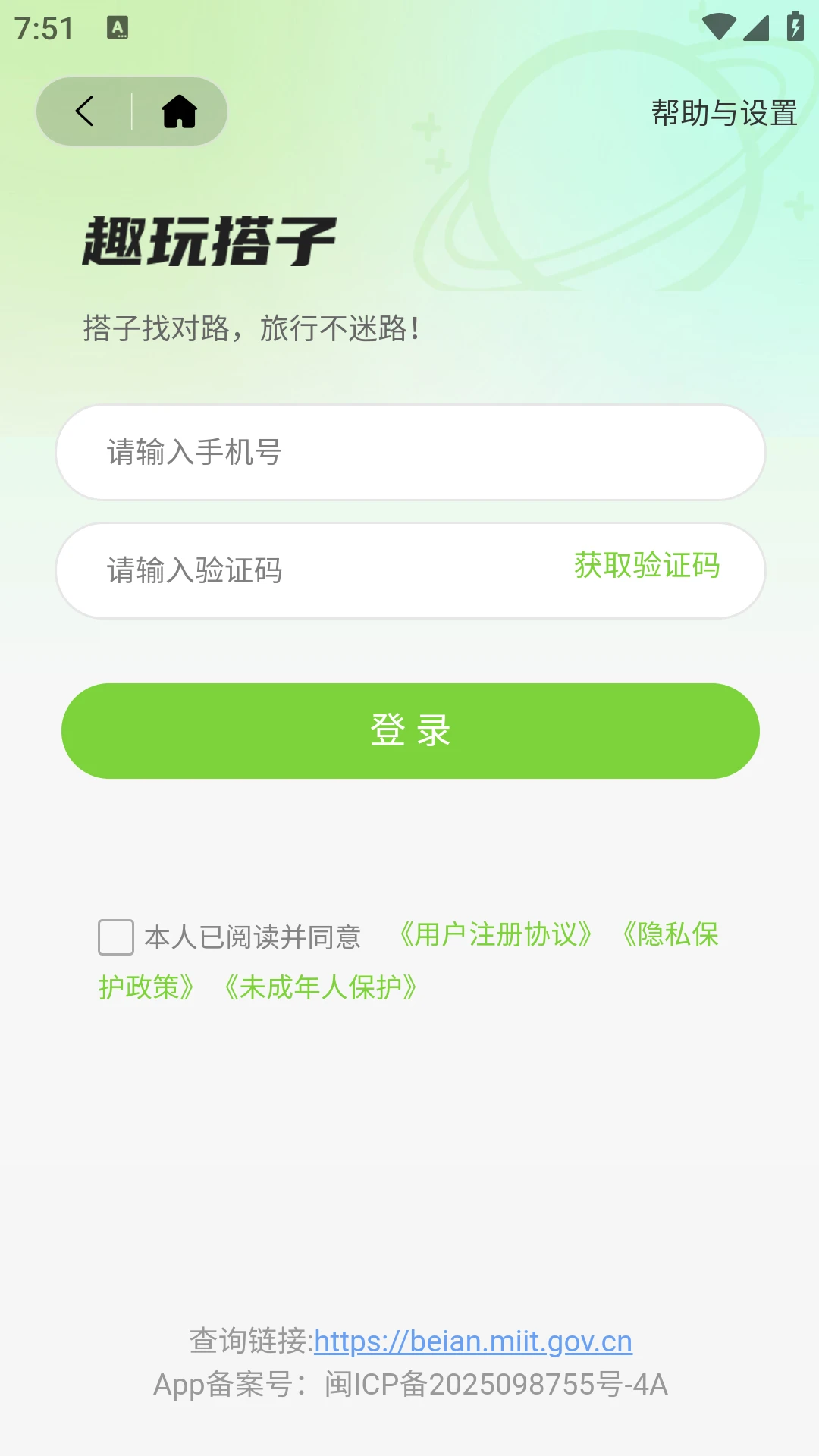Open 帮助与设置 in the top right
The height and width of the screenshot is (1456, 819).
723,114
